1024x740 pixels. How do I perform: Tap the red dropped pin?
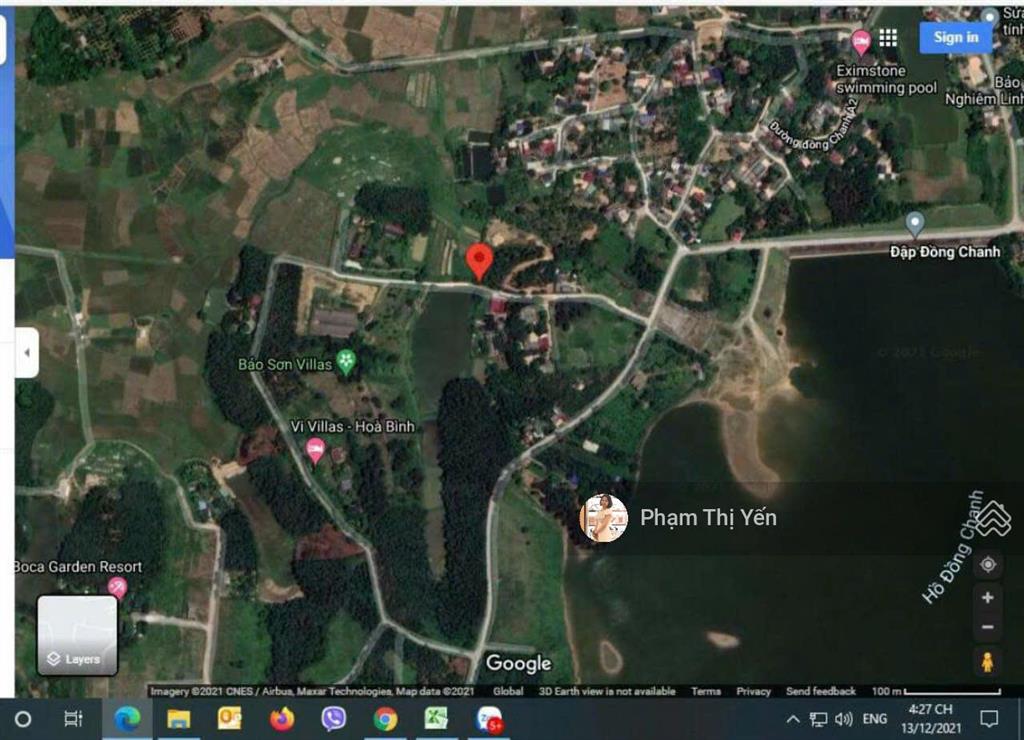click(480, 260)
